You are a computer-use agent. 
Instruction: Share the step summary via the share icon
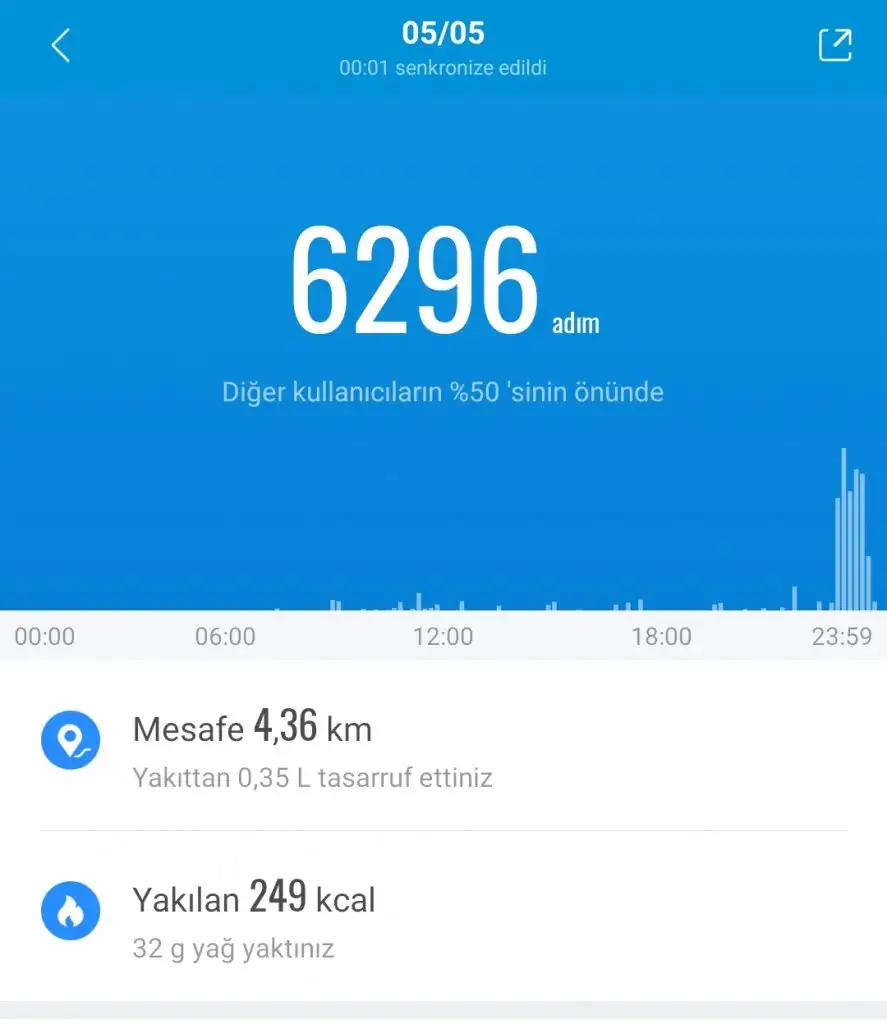point(834,45)
